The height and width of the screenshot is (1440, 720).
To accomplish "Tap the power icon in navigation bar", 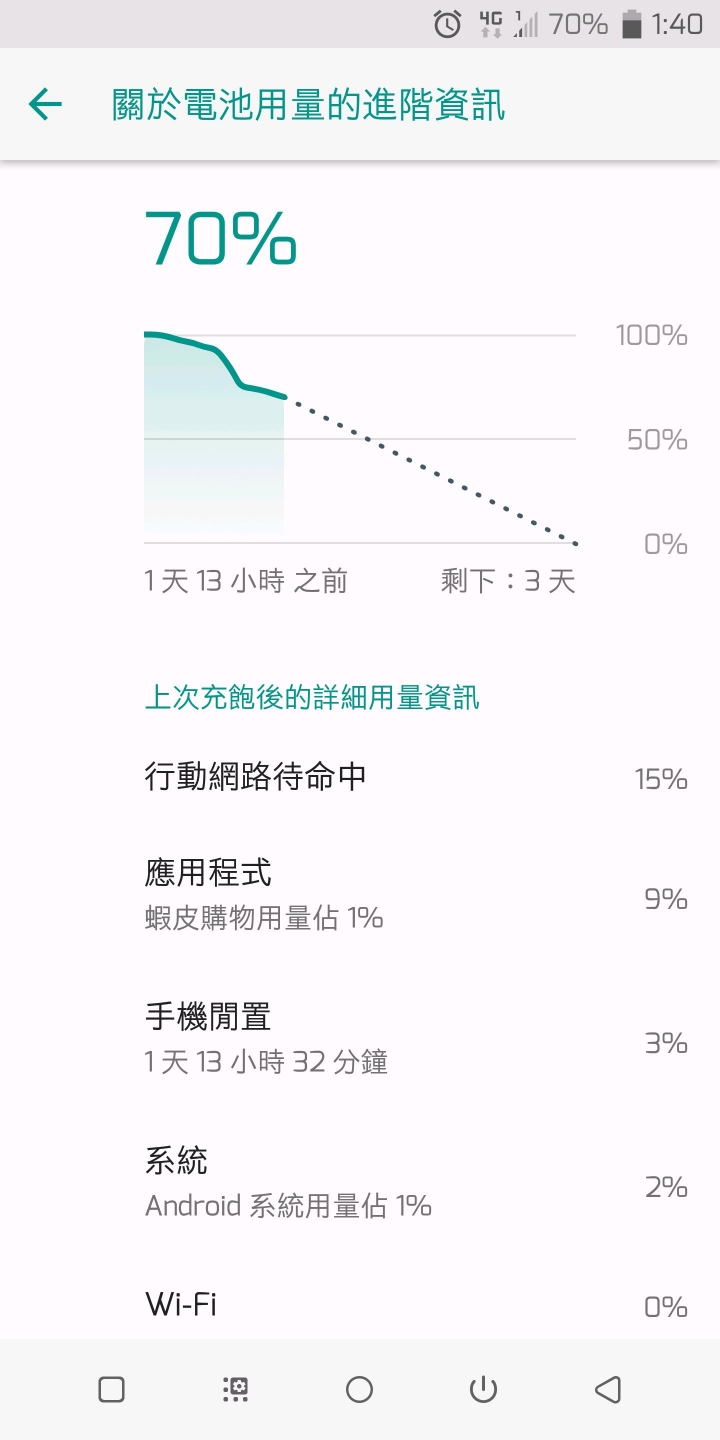I will coord(483,1389).
